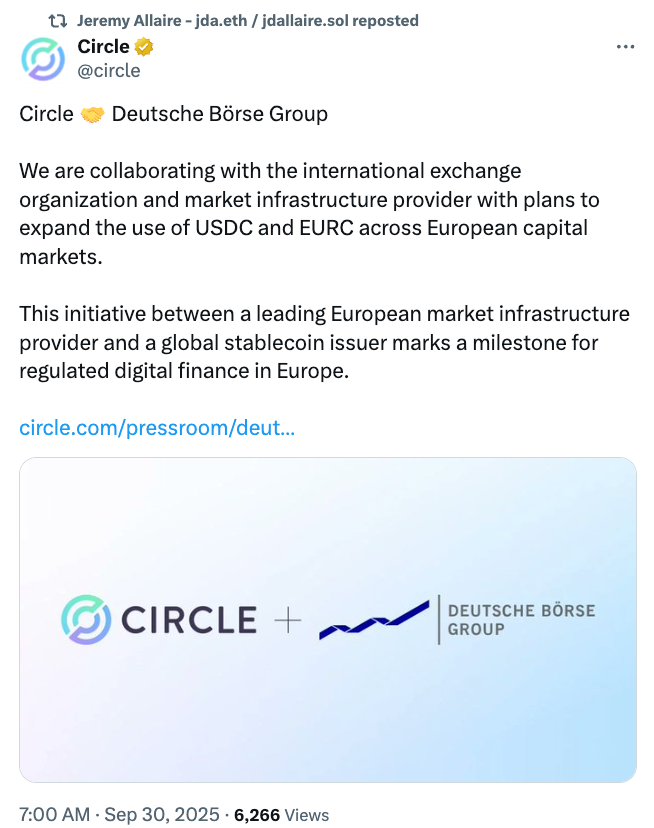The image size is (654, 828).
Task: Open Jeremy Allaire's reposter profile
Action: [x=247, y=20]
